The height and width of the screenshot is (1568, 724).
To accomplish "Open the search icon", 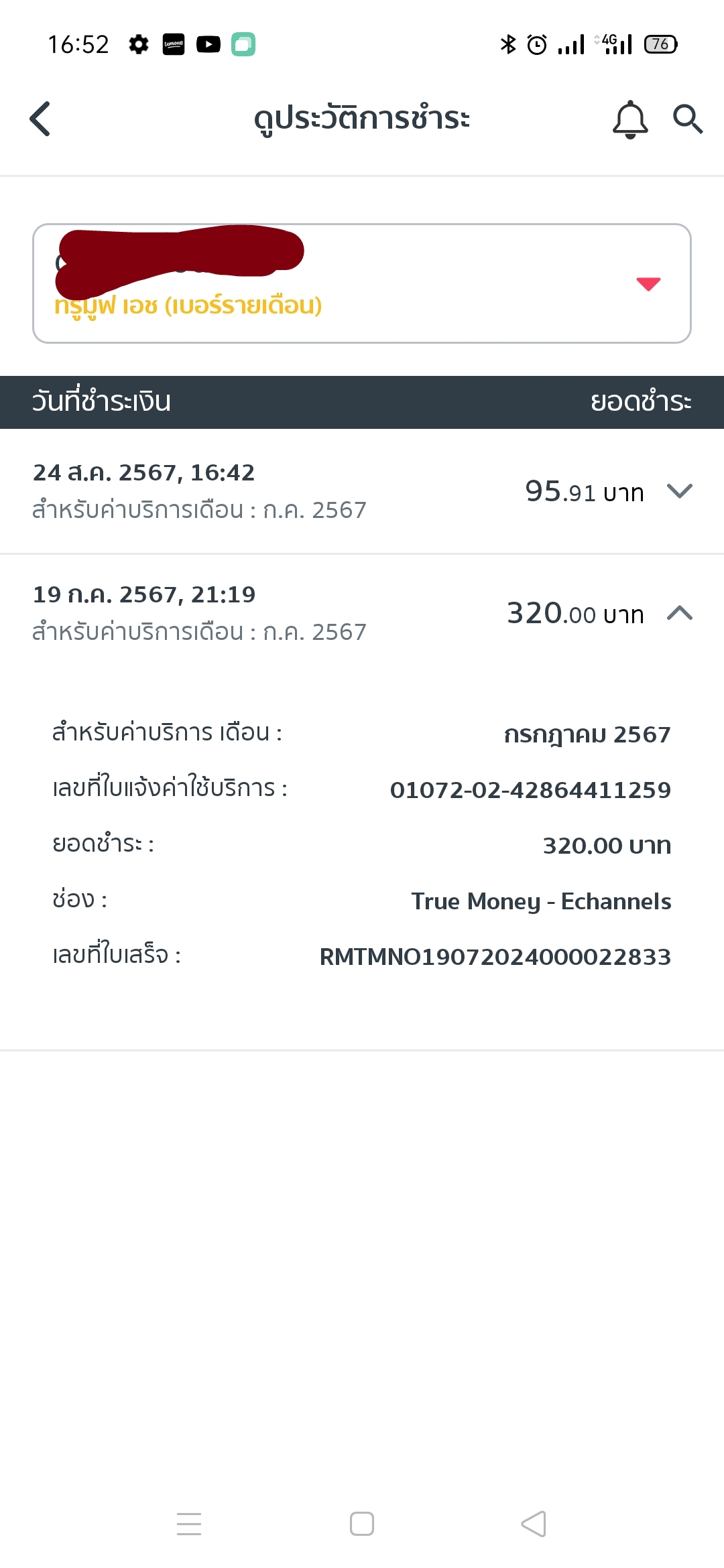I will [687, 119].
